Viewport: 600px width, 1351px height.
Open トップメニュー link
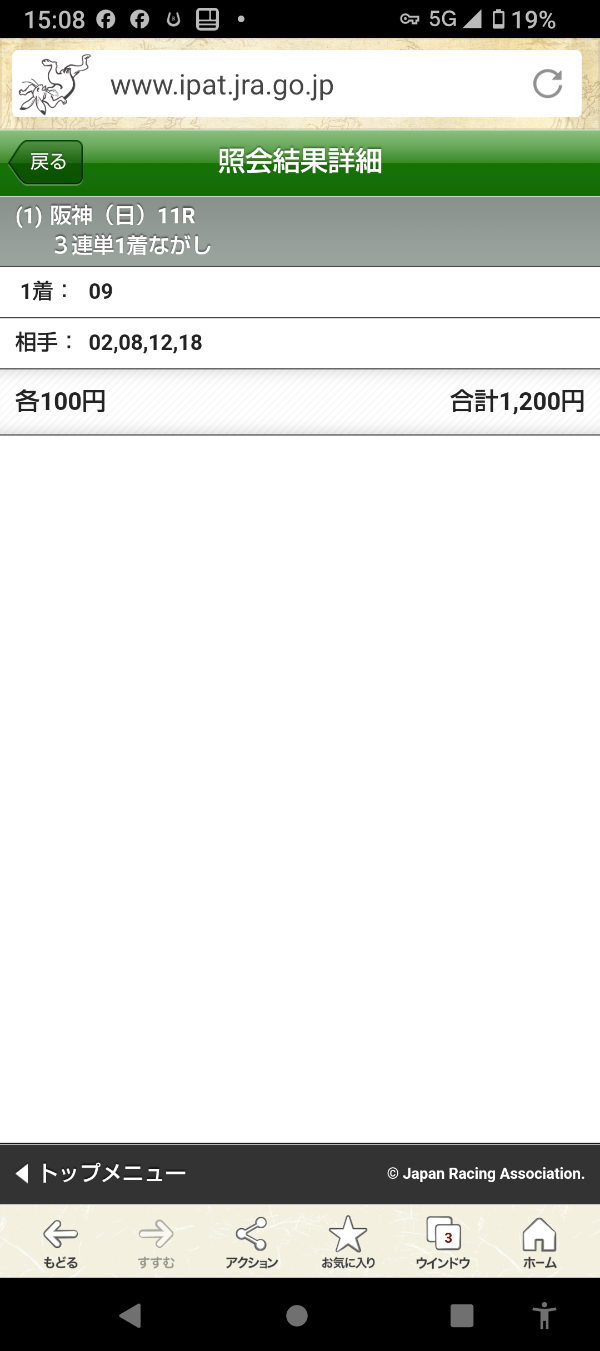tap(101, 1174)
